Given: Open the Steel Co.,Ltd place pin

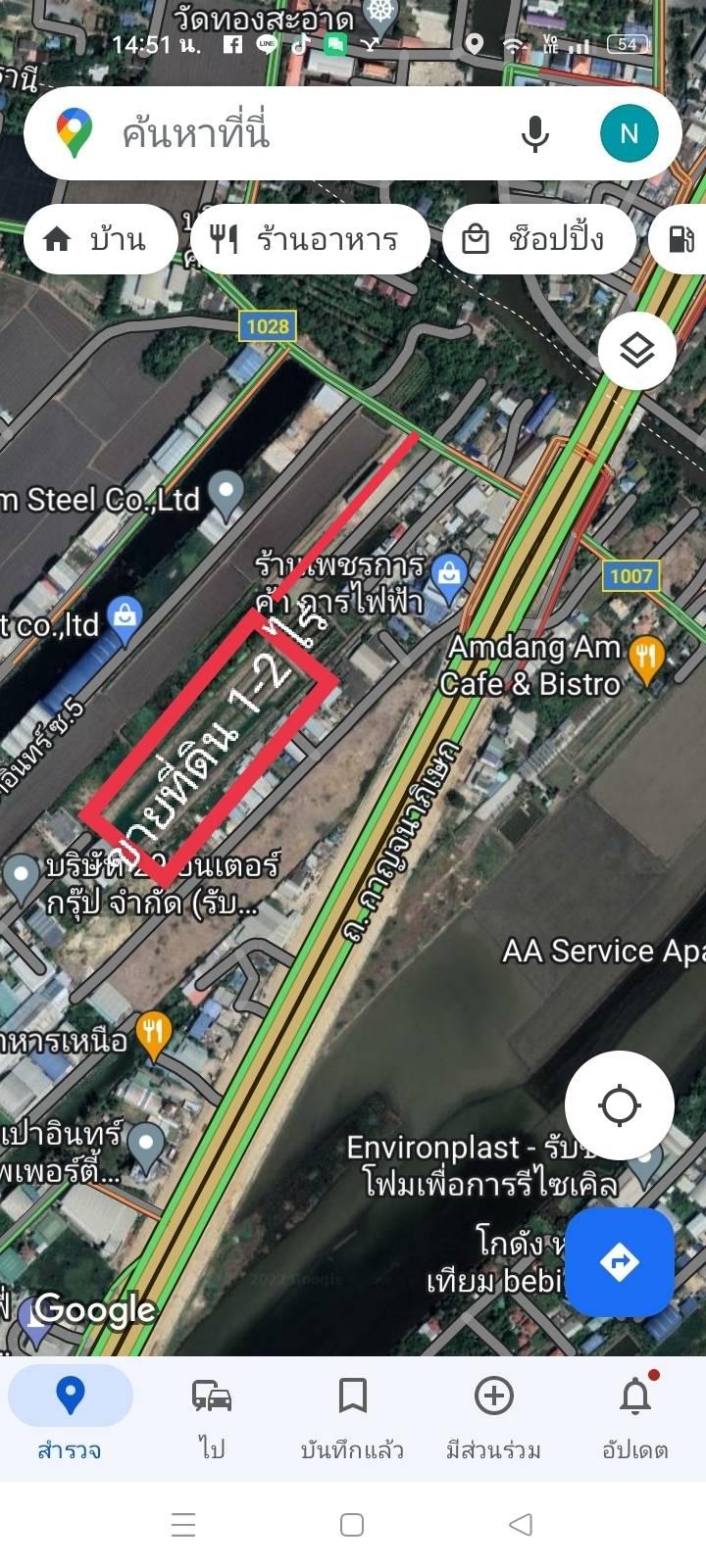Looking at the screenshot, I should [x=227, y=496].
